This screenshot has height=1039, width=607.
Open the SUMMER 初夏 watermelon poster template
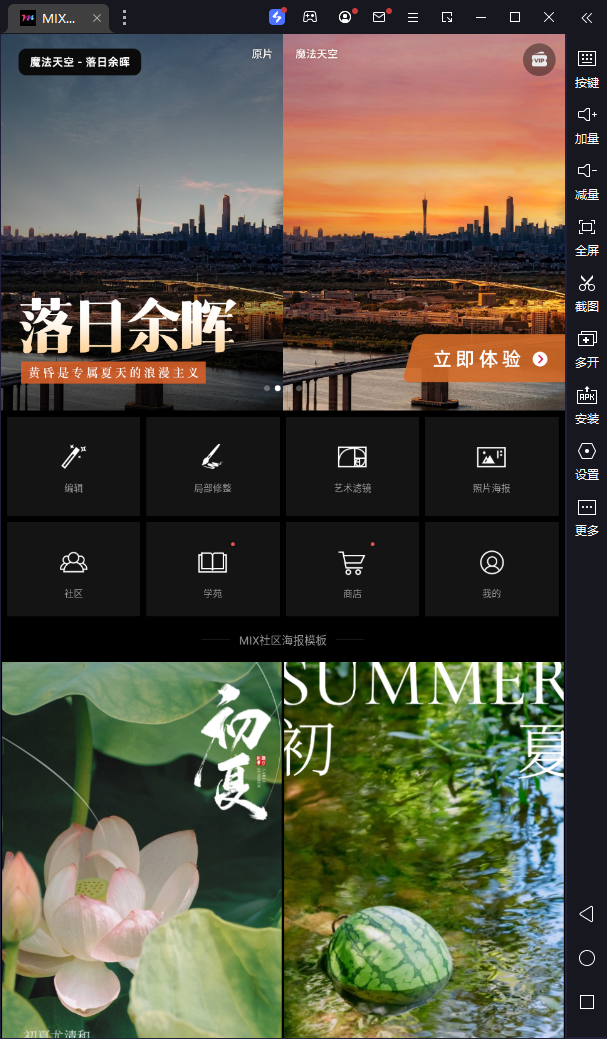pyautogui.click(x=424, y=850)
